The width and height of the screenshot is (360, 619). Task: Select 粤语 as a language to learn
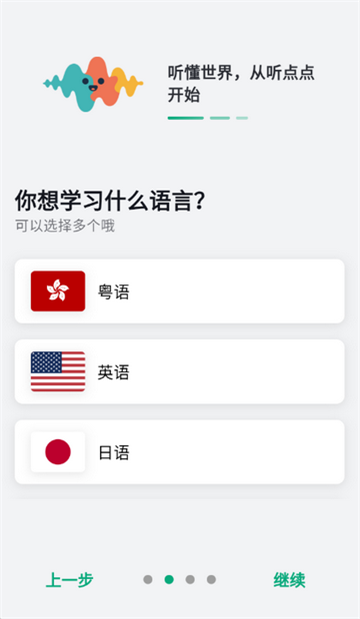[180, 291]
